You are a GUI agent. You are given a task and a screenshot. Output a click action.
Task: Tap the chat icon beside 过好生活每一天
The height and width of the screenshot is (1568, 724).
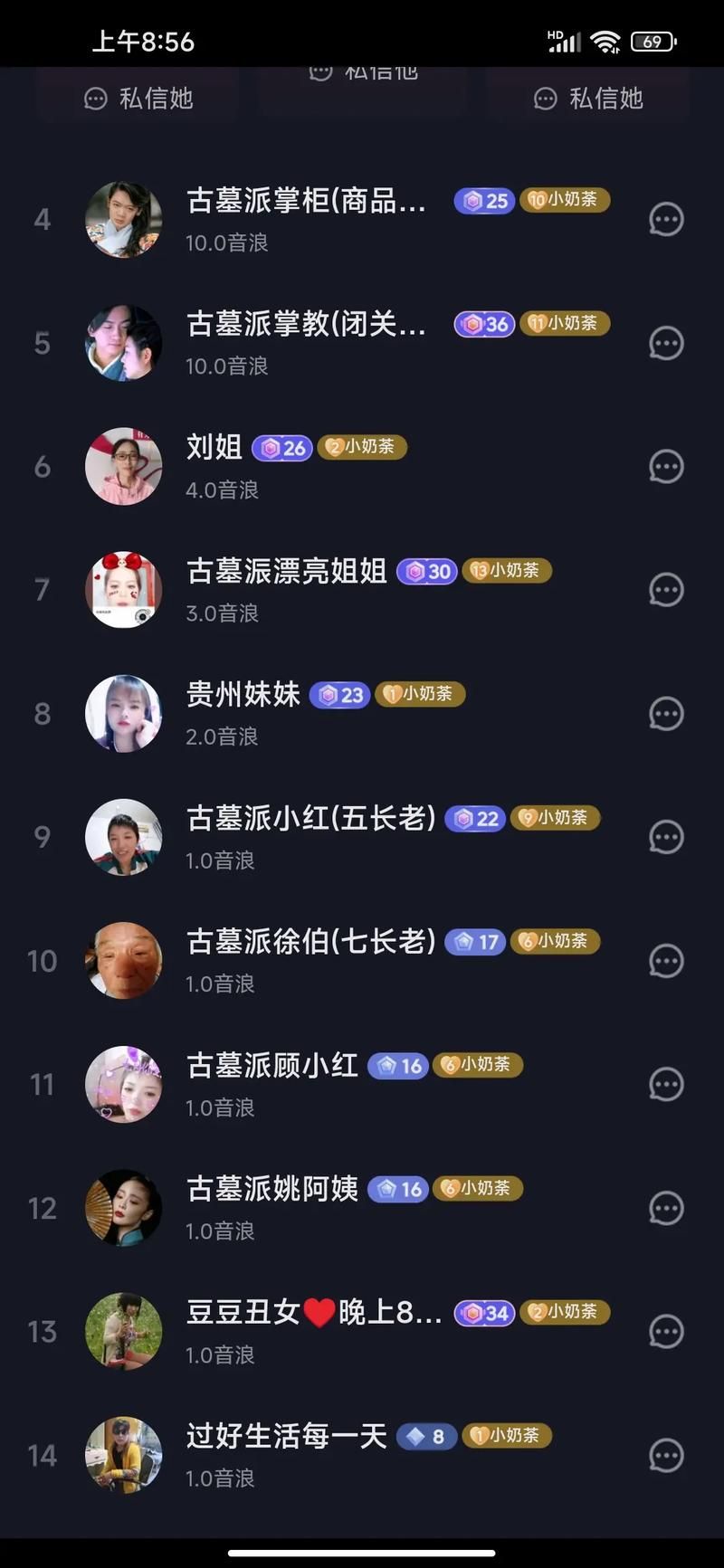pyautogui.click(x=666, y=1455)
